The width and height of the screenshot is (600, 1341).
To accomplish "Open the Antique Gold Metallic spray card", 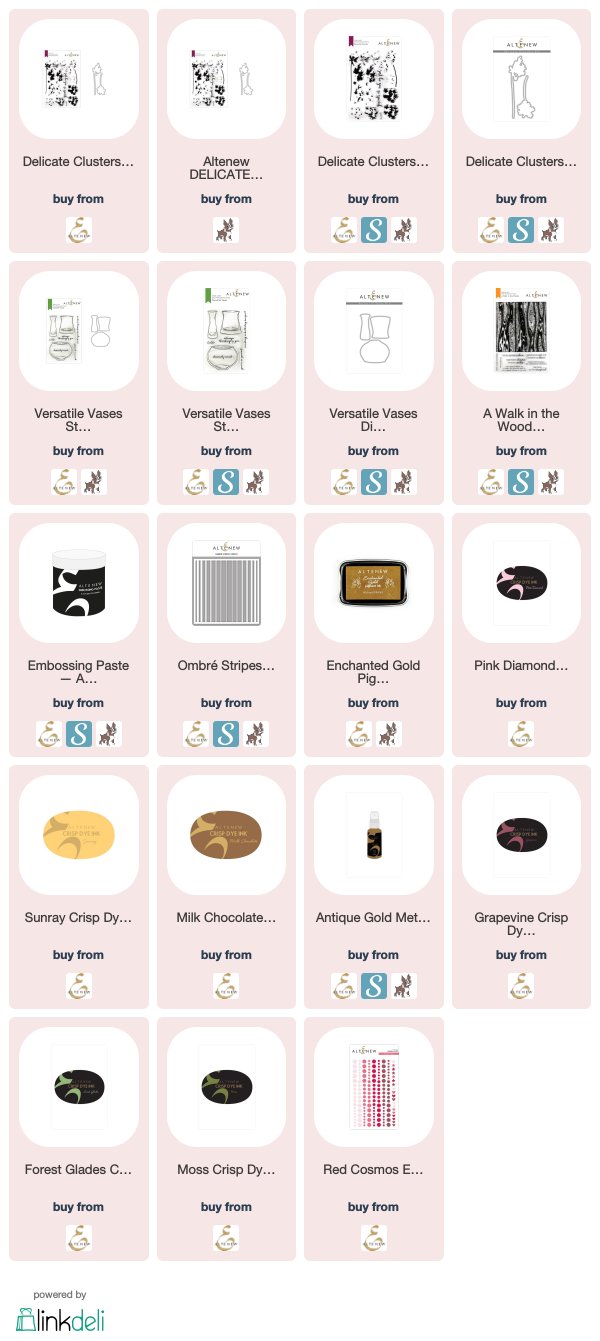I will click(373, 887).
